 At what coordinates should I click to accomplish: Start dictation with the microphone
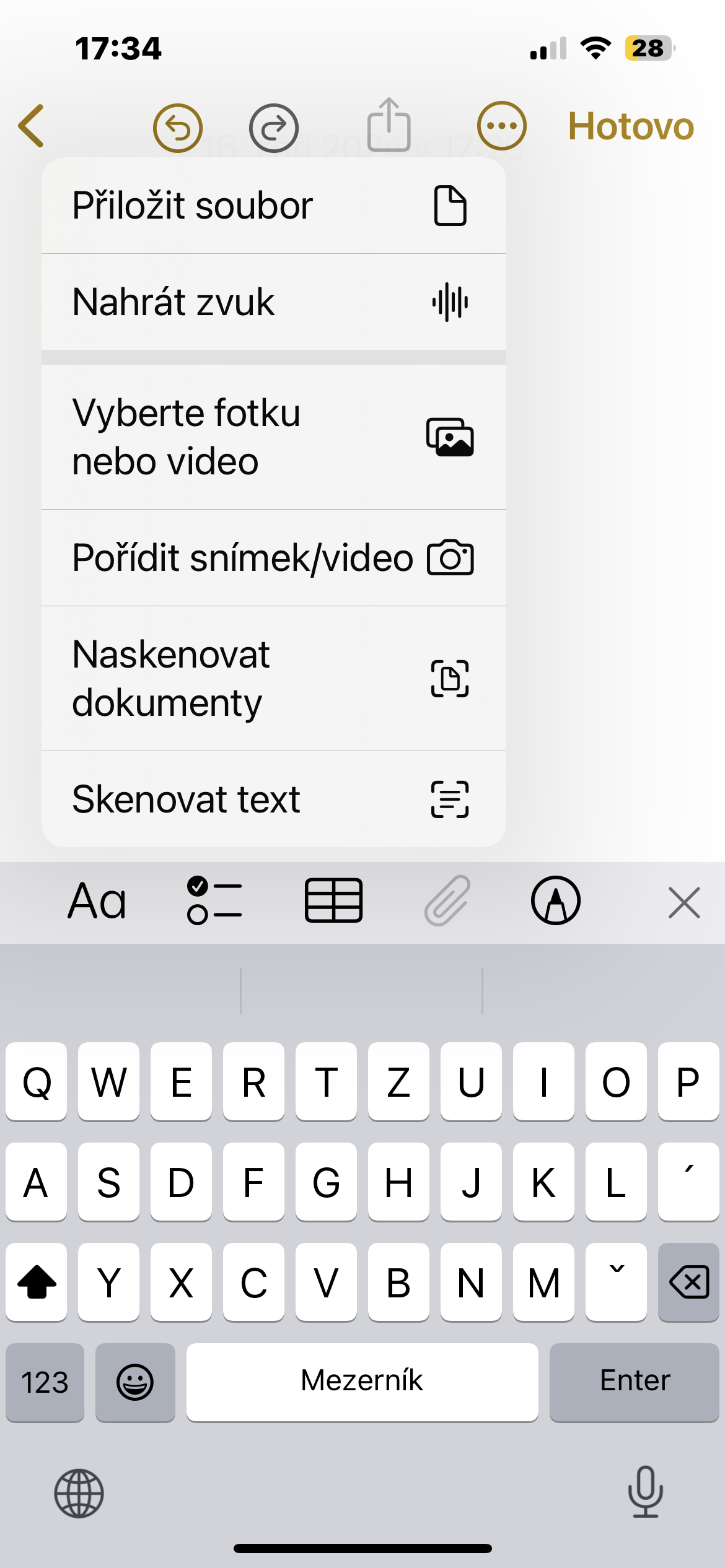[x=645, y=1492]
